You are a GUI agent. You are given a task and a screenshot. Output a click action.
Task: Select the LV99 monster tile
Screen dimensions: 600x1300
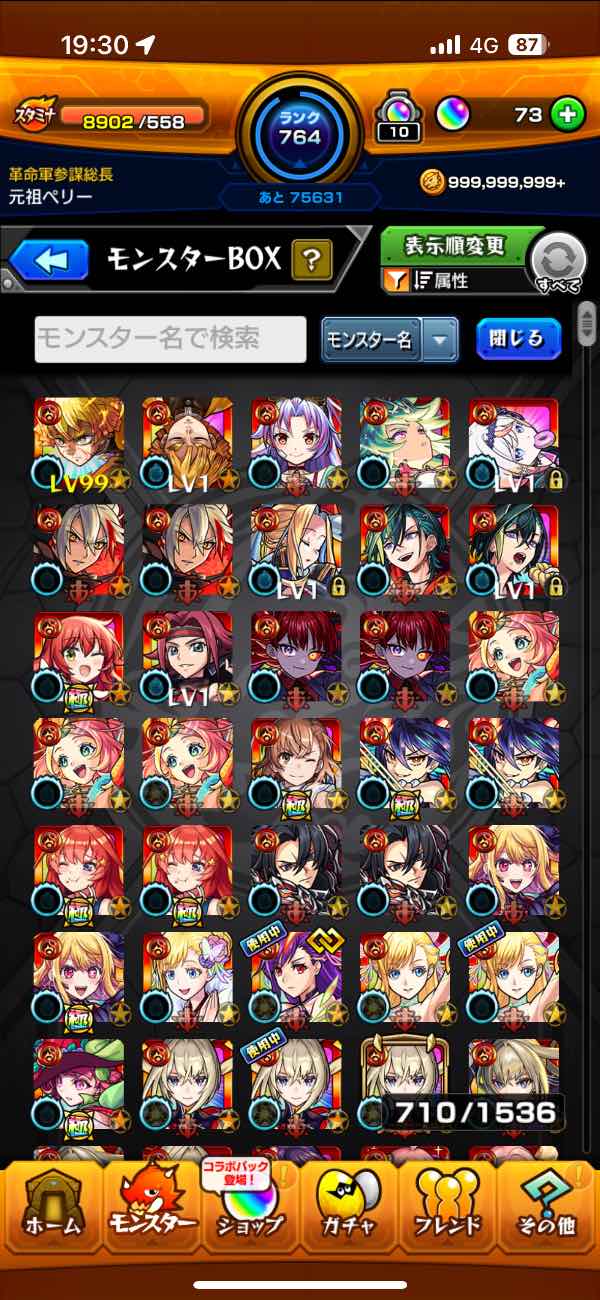79,444
